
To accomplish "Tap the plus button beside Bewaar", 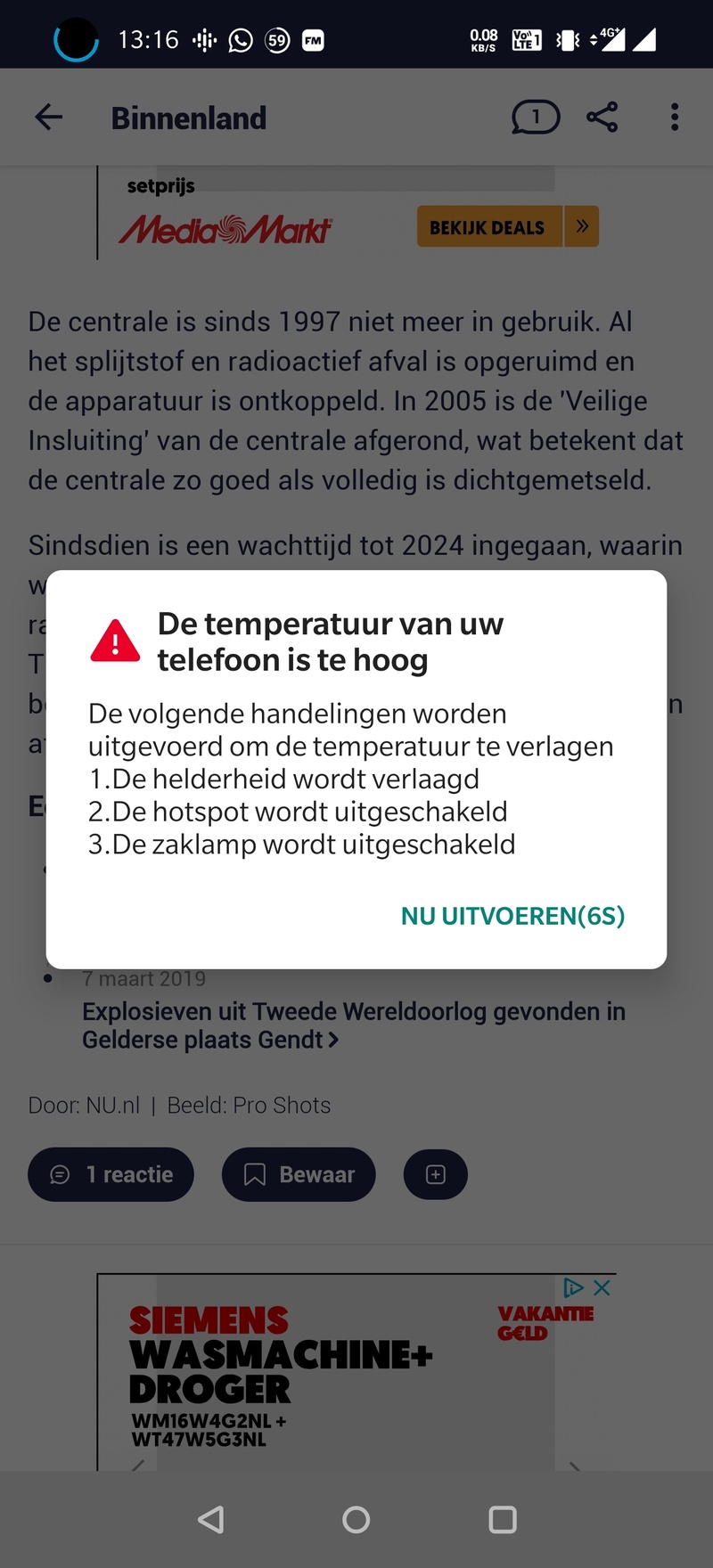I will tap(436, 1174).
